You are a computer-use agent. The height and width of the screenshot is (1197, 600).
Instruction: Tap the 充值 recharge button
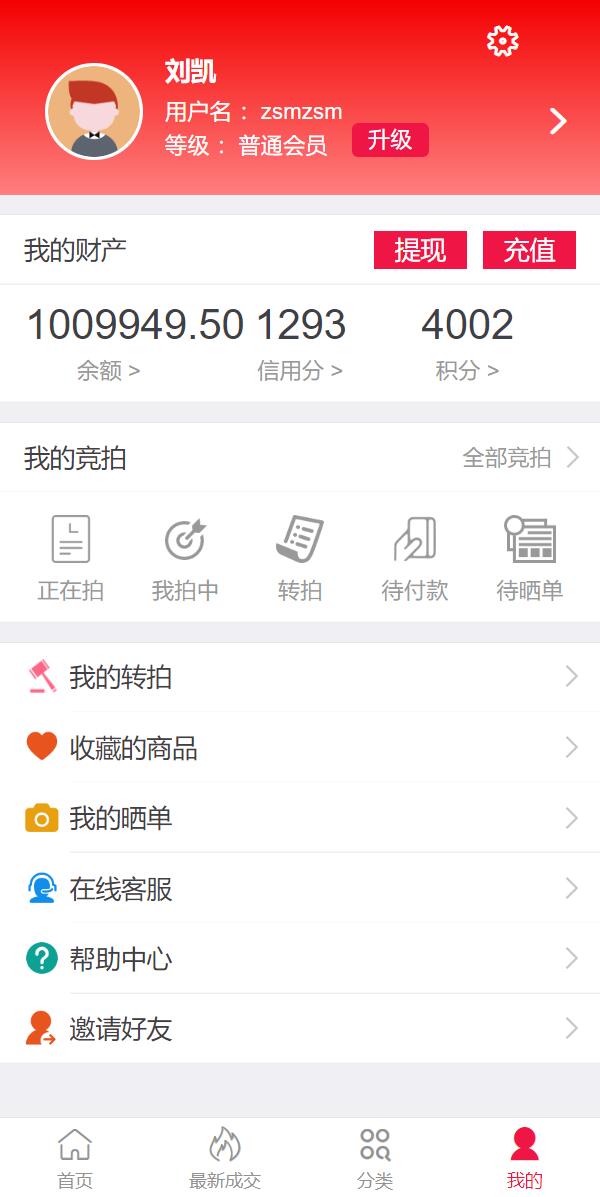[x=529, y=250]
